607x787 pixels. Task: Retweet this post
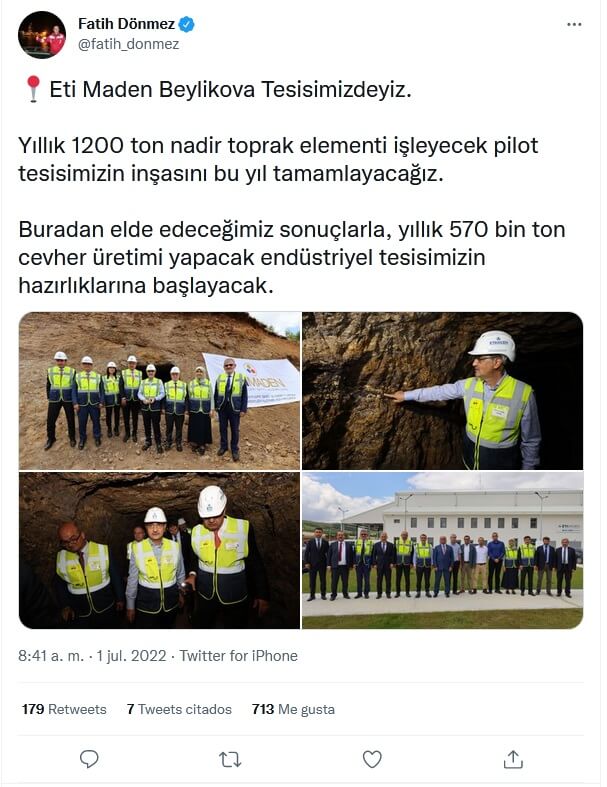point(230,759)
